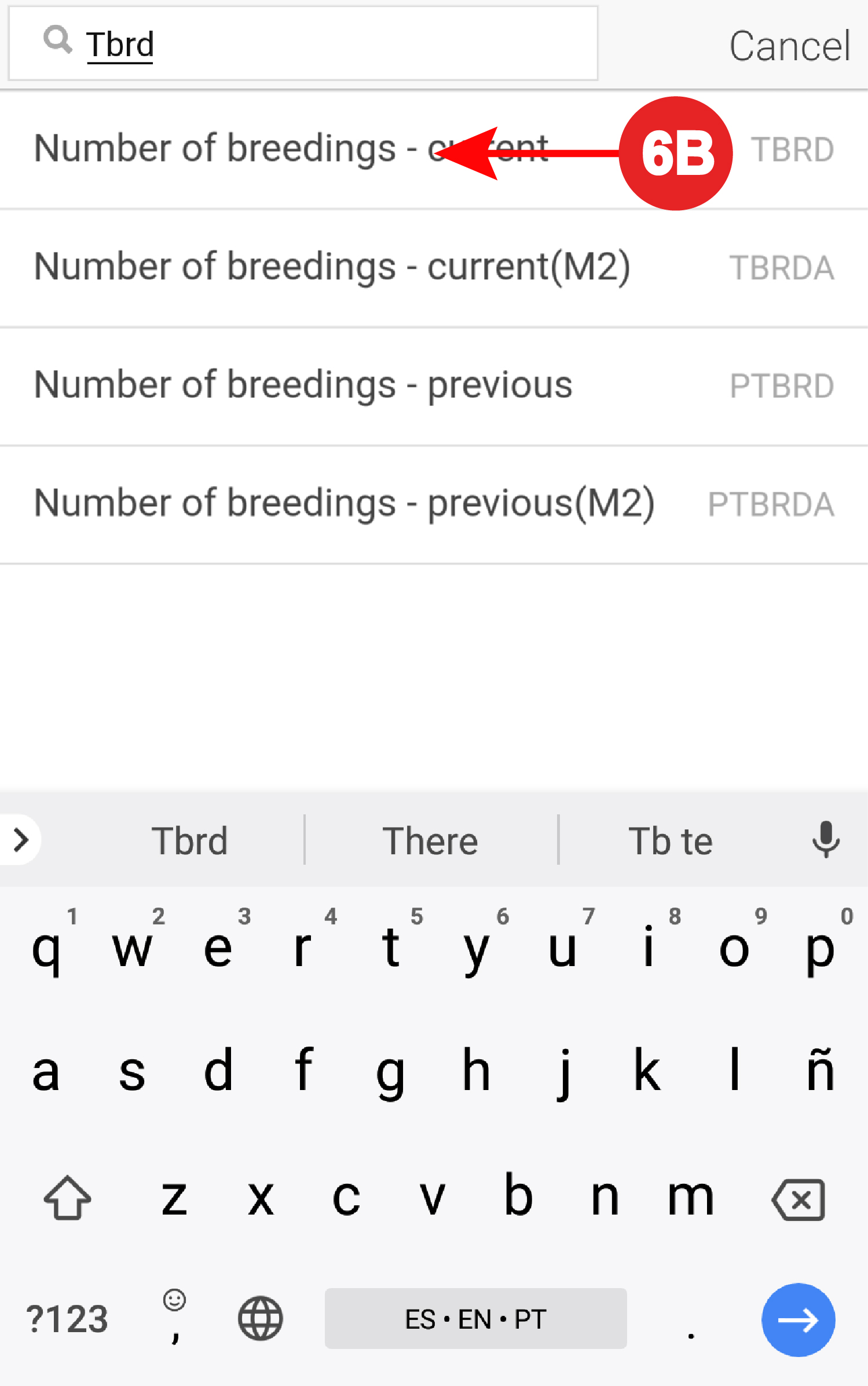Cancel the search

click(789, 46)
